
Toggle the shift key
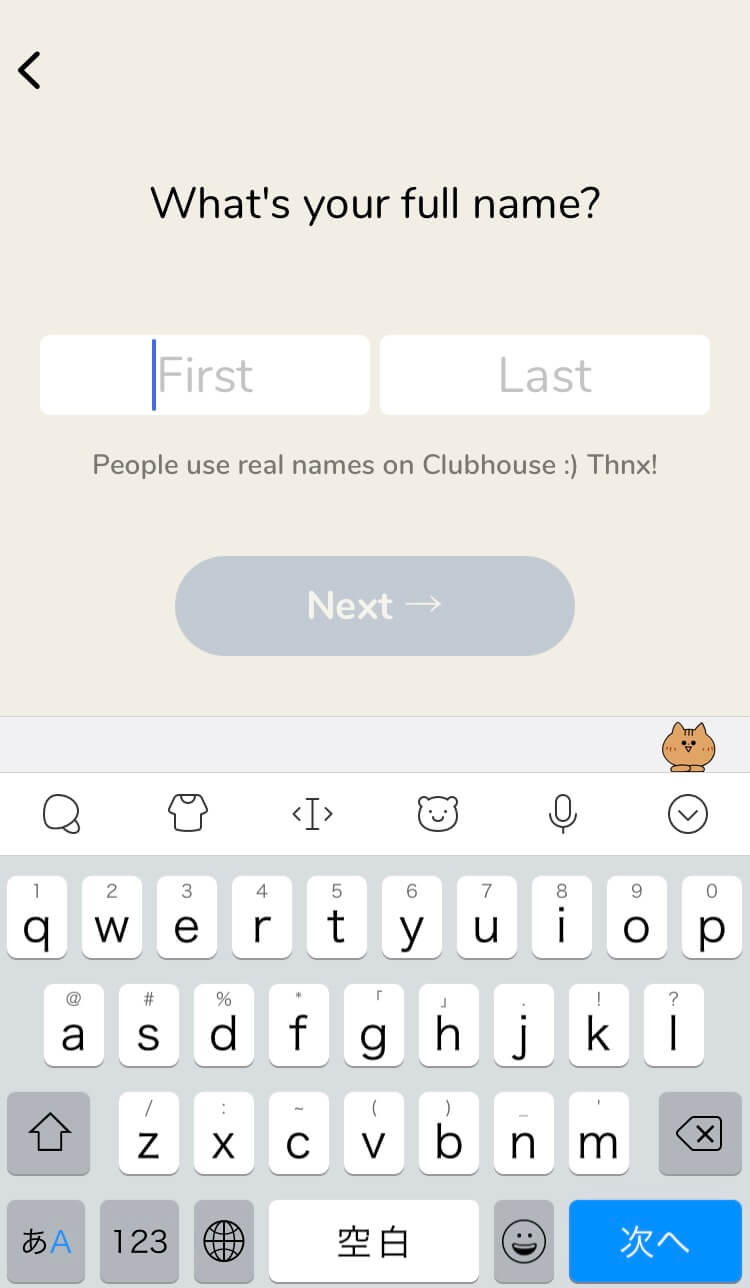(x=49, y=1133)
